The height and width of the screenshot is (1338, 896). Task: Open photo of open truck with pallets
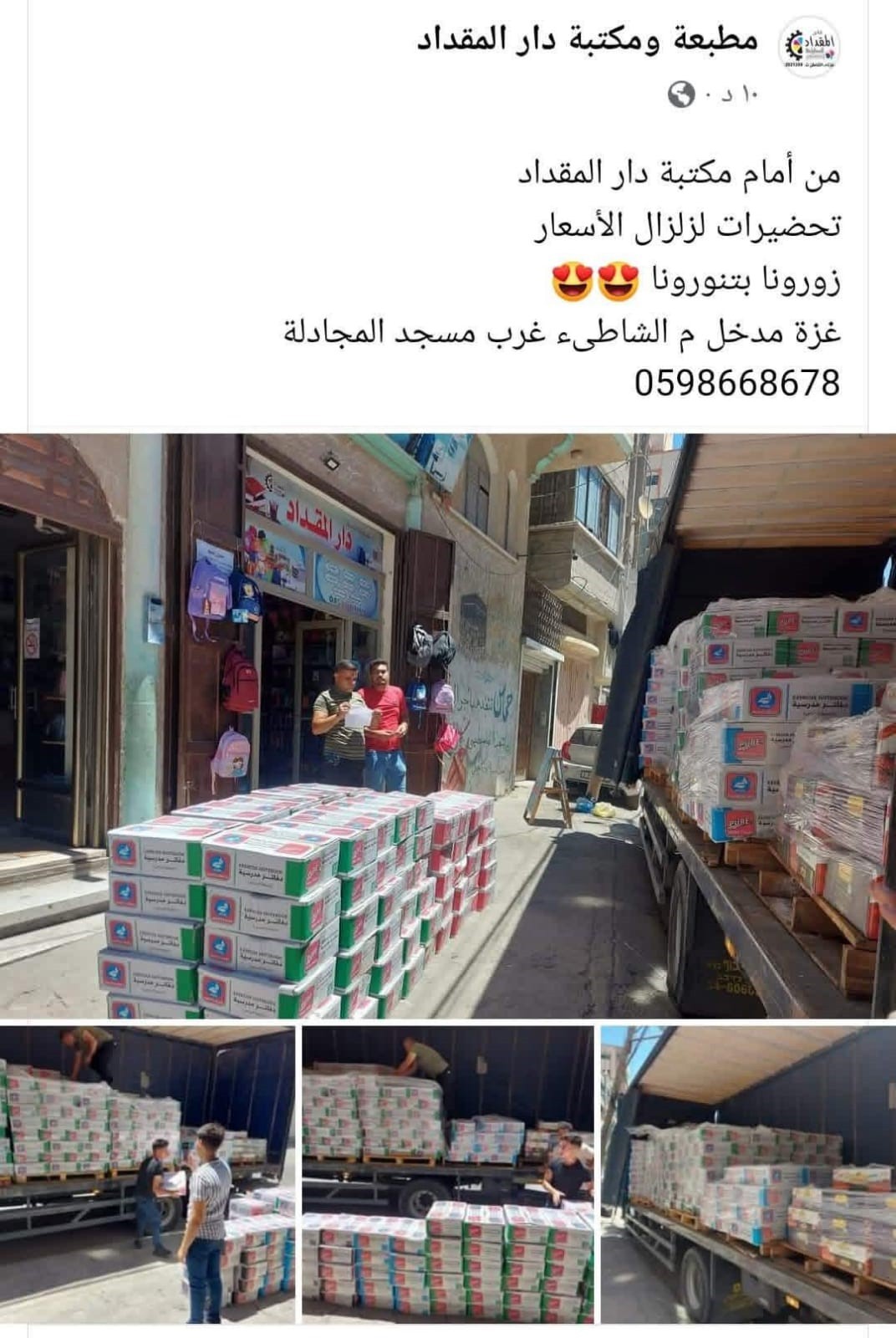point(748,1174)
